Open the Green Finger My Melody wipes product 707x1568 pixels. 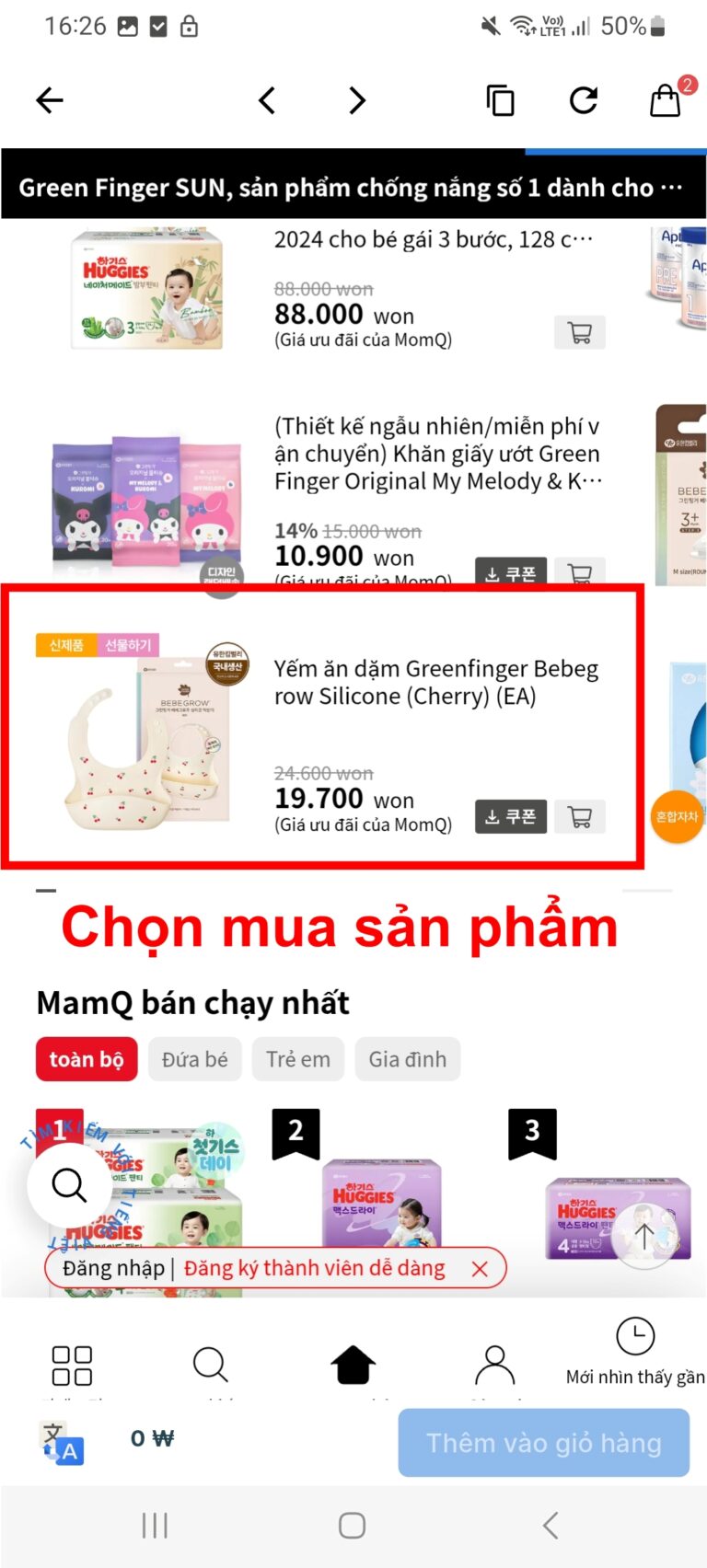coord(437,453)
